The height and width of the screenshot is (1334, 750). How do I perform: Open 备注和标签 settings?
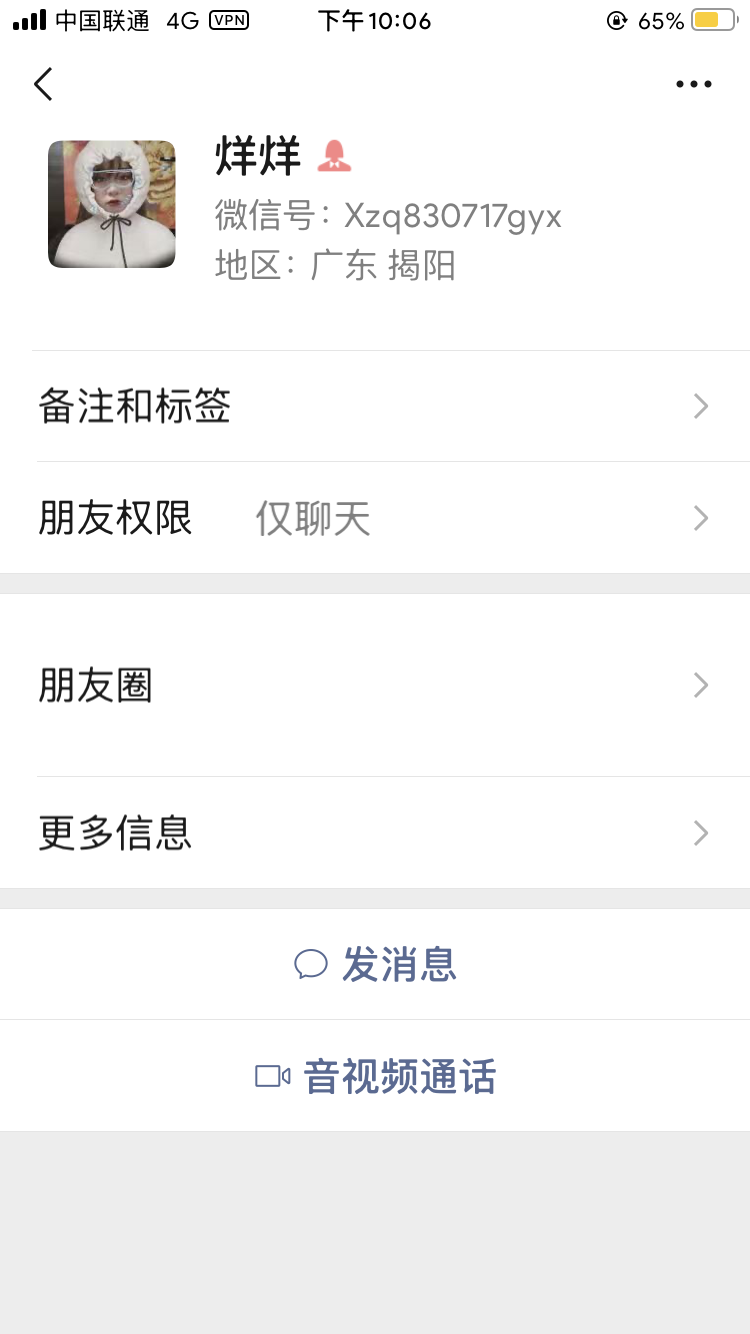[x=375, y=406]
